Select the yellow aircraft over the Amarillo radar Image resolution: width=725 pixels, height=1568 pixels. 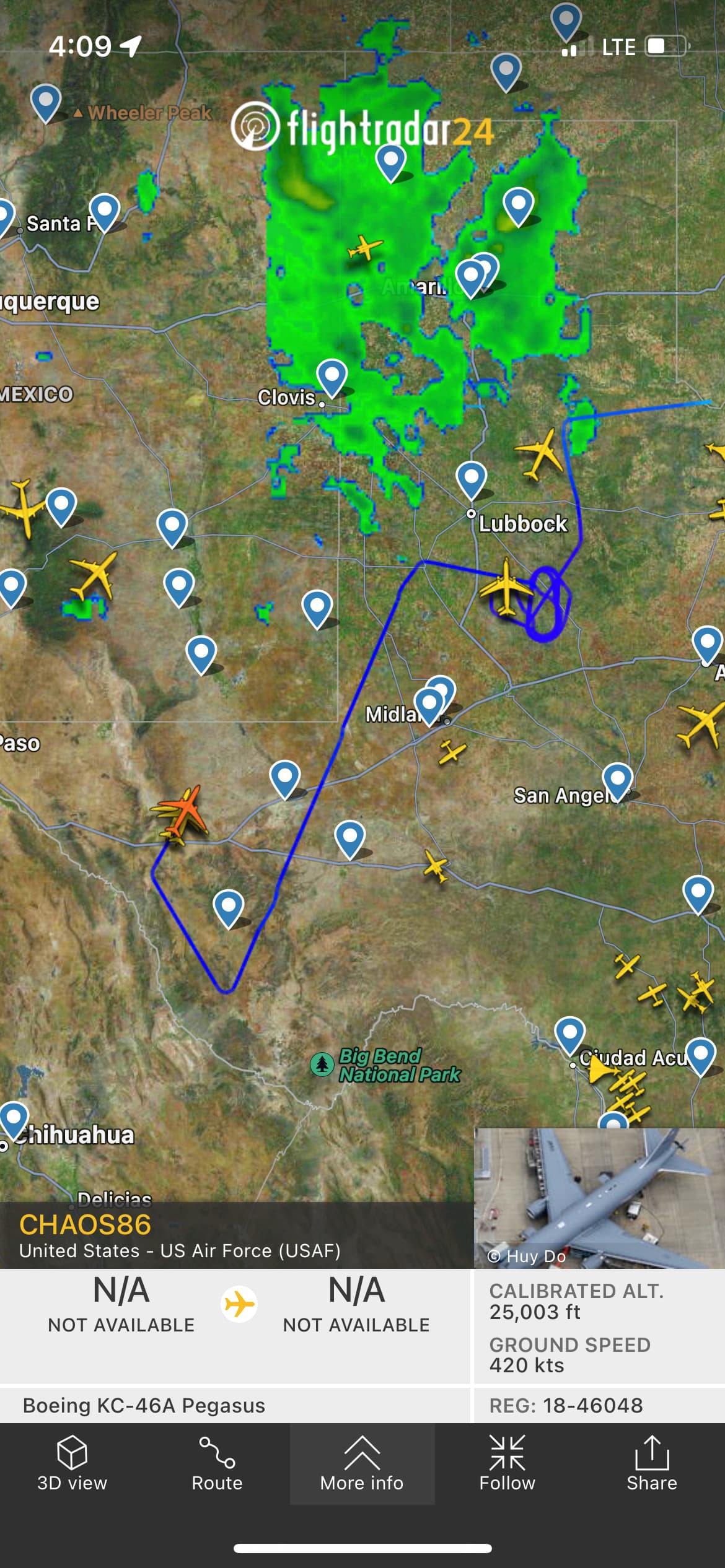(x=365, y=248)
